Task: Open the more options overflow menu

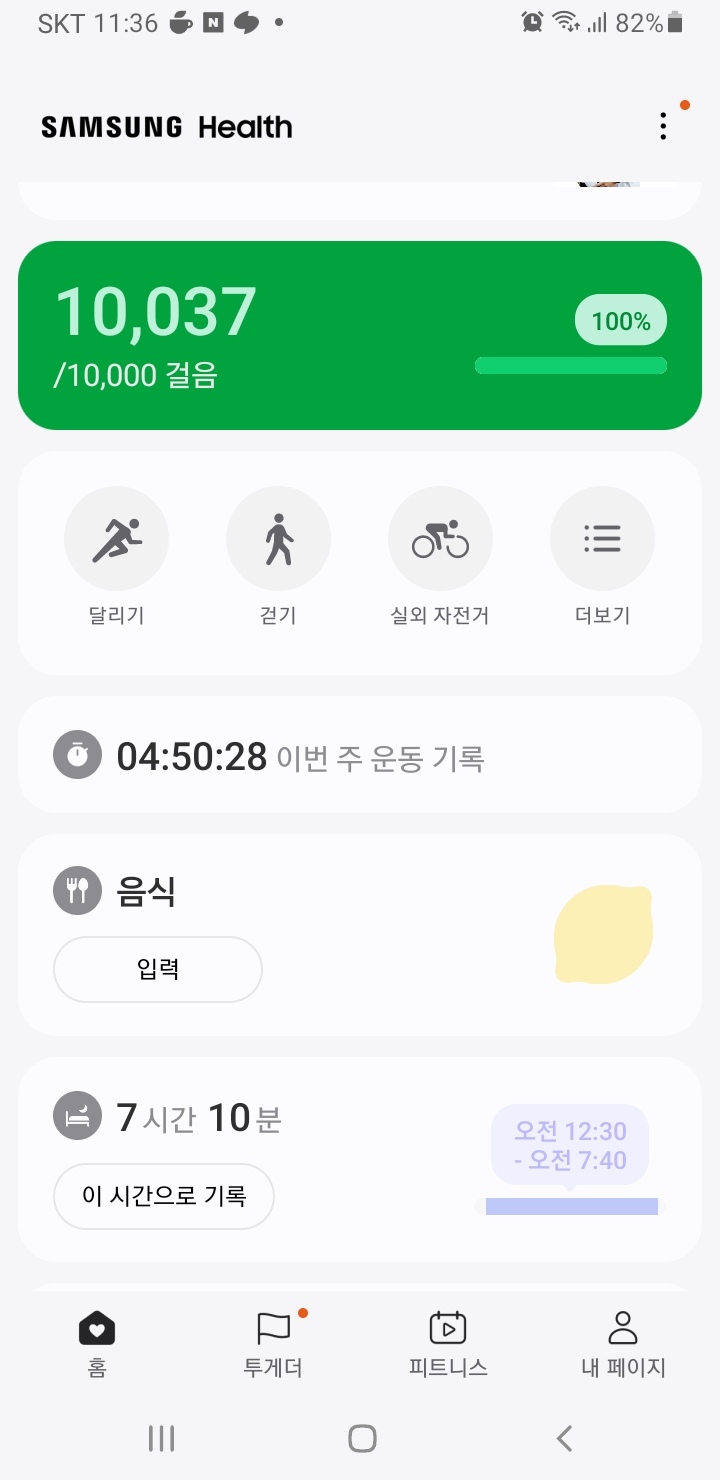Action: [662, 127]
